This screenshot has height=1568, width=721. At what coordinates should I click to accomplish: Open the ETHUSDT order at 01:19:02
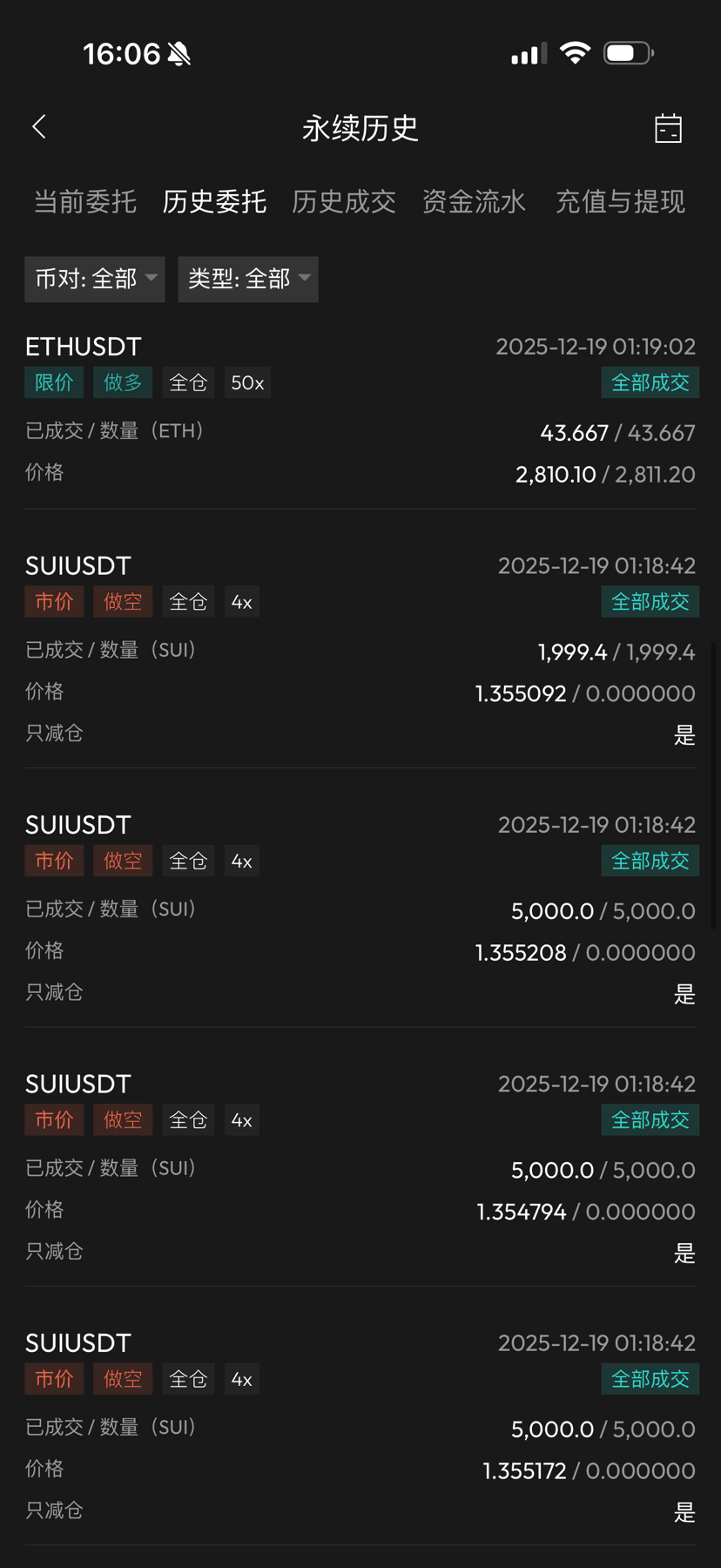click(360, 409)
